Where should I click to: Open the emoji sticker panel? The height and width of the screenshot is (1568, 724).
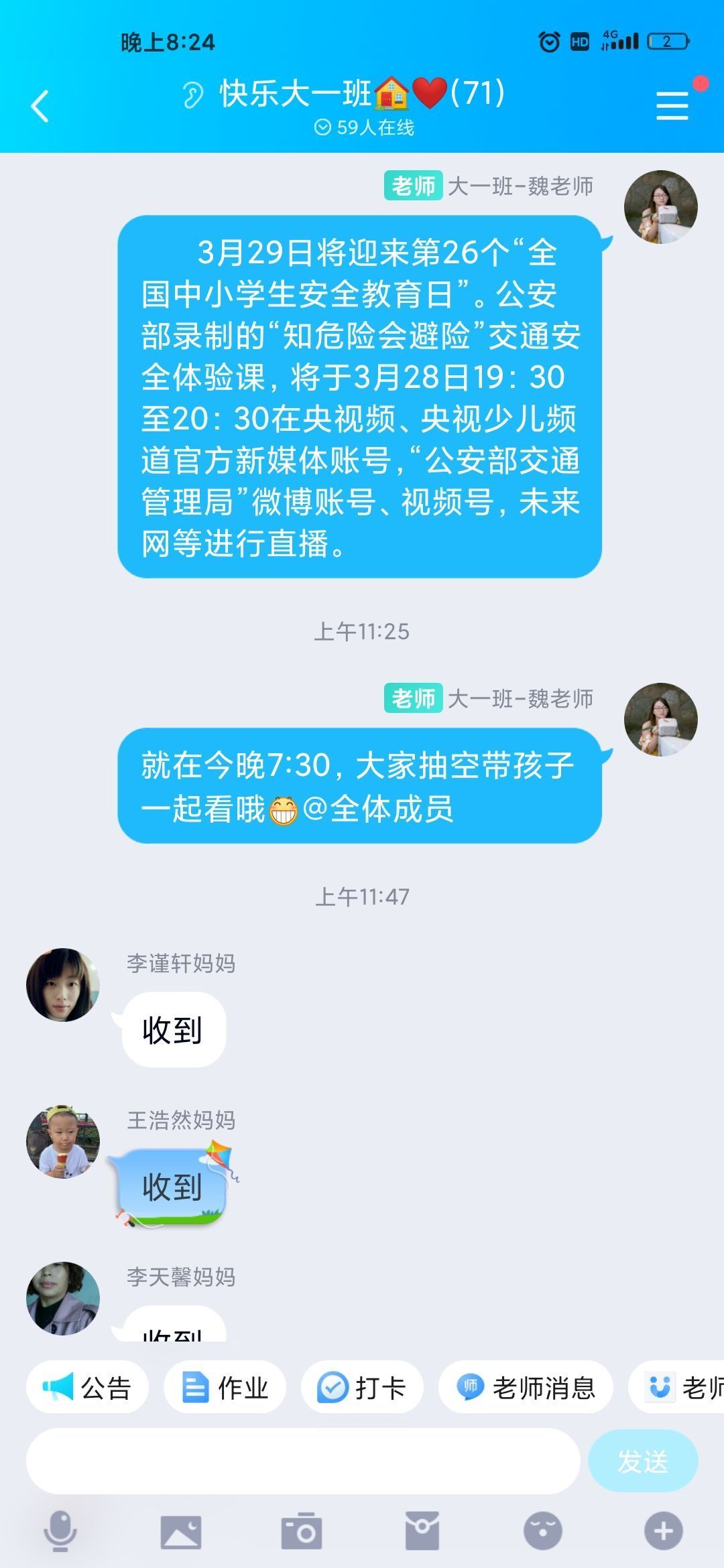543,1530
